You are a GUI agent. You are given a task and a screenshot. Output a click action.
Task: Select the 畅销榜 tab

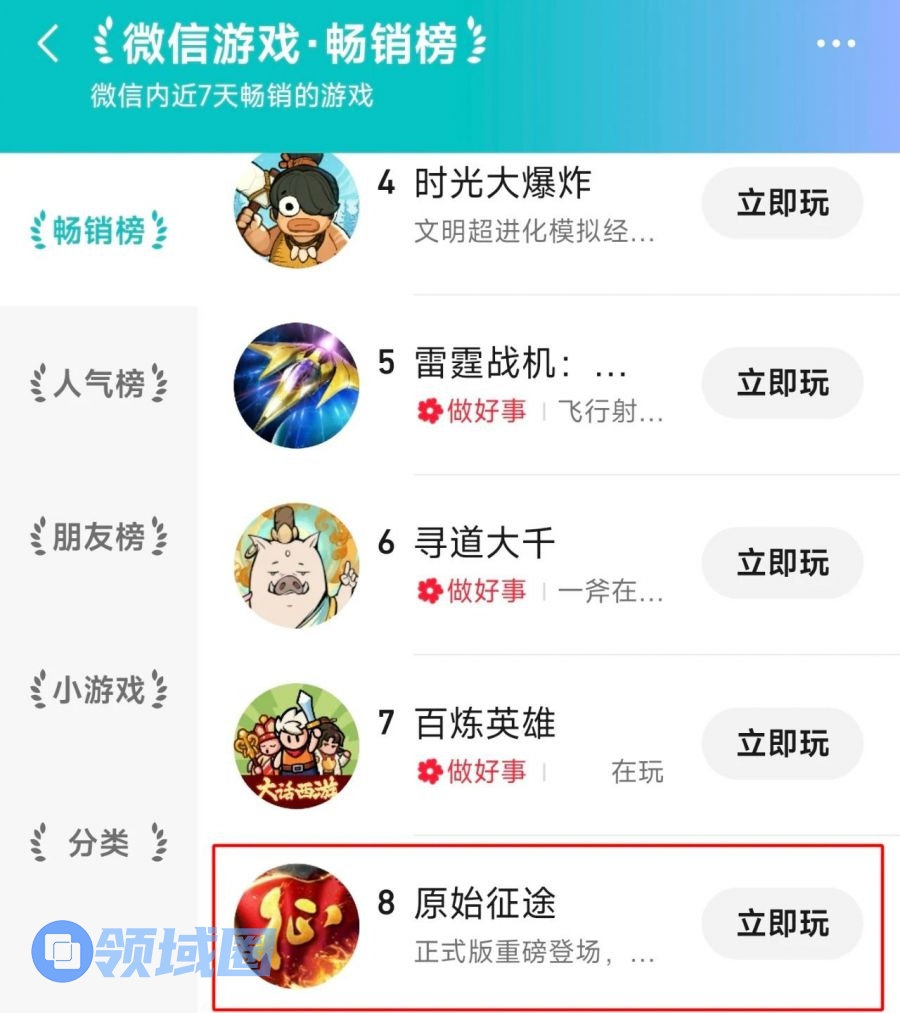98,231
